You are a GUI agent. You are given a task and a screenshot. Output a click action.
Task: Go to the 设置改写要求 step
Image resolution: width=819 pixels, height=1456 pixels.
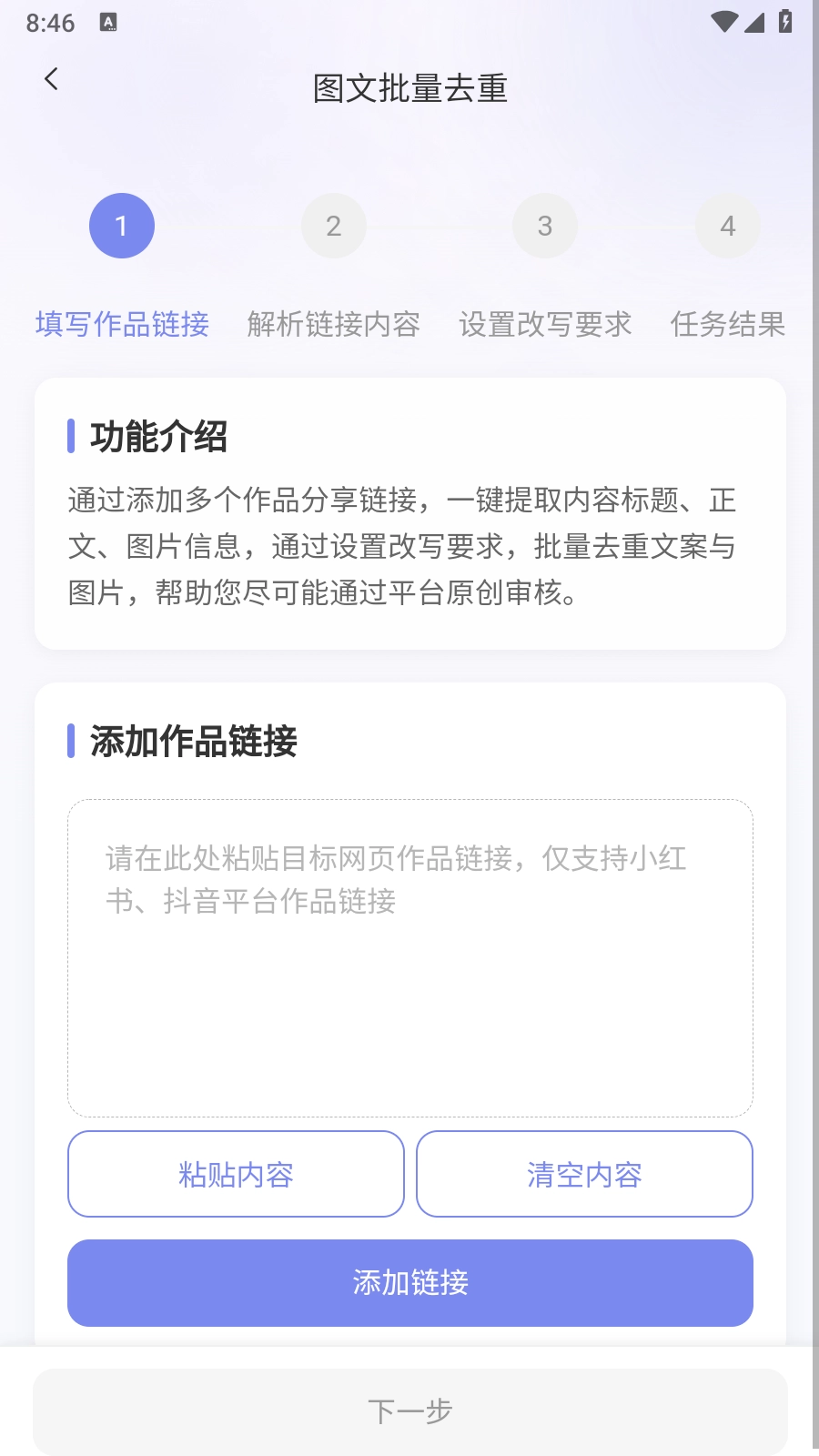[x=545, y=325]
